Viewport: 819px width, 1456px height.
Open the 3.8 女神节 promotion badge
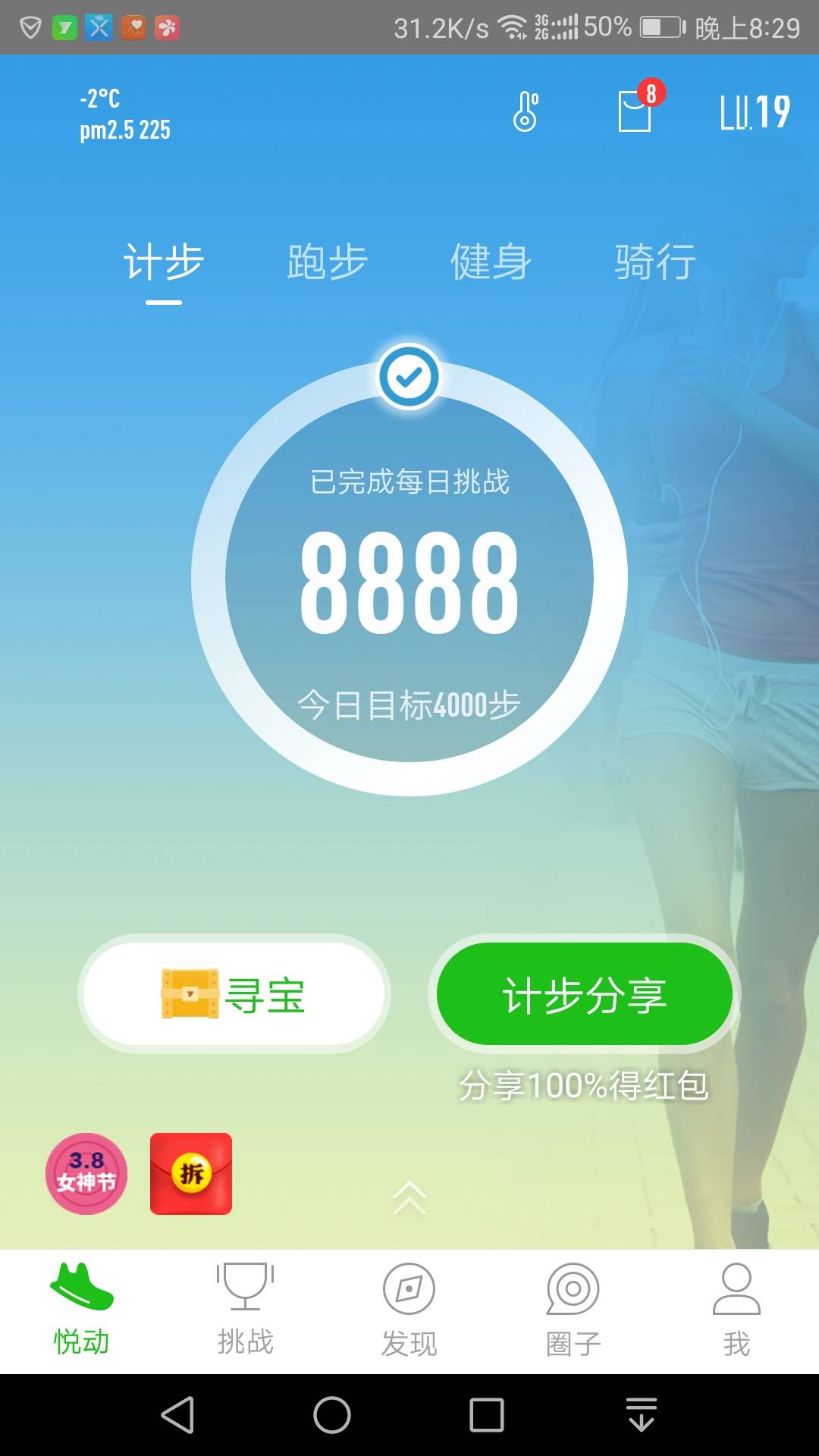coord(86,1173)
